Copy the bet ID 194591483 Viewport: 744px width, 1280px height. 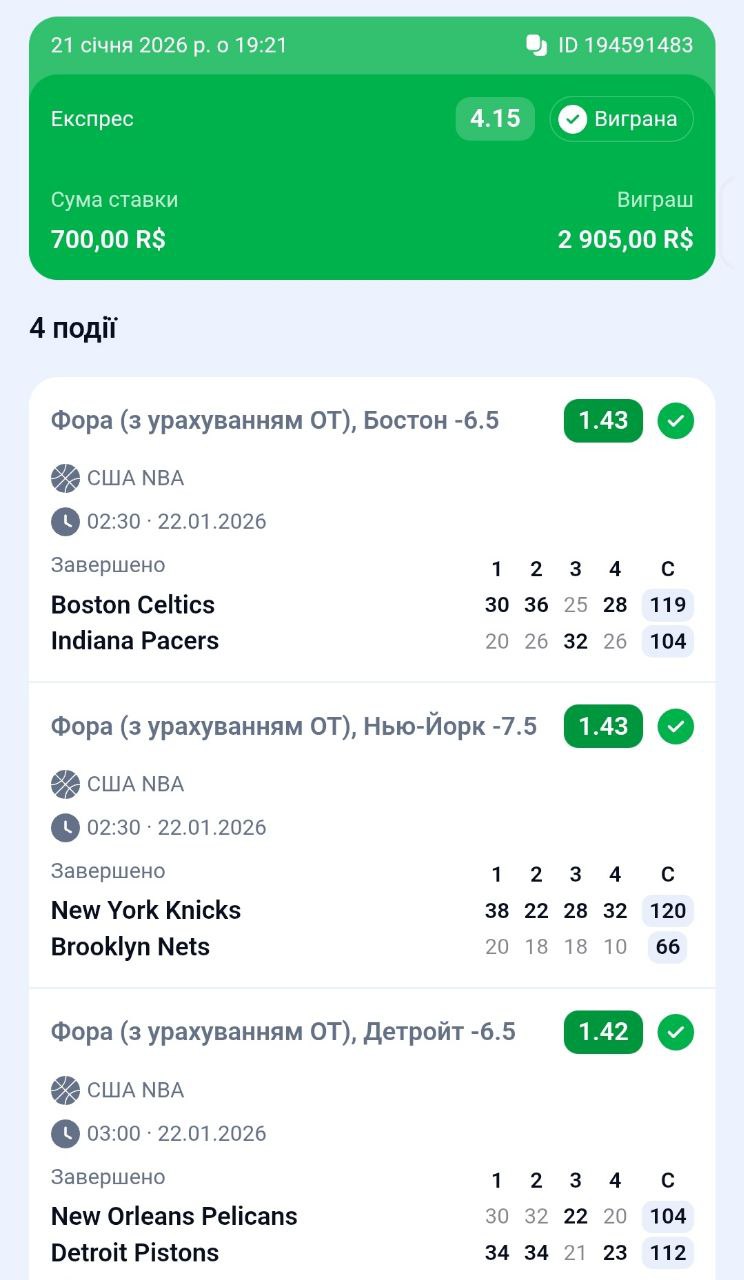point(537,45)
